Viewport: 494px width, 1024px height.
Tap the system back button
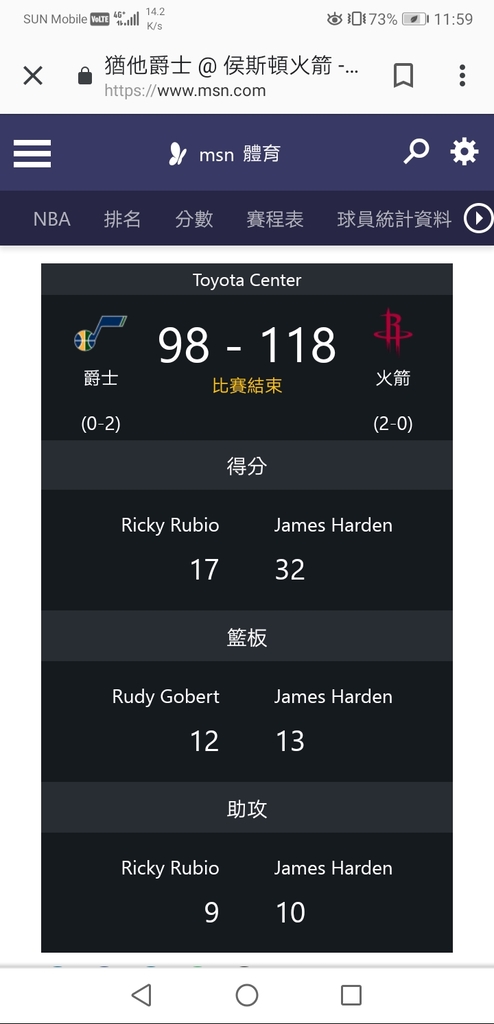point(141,995)
